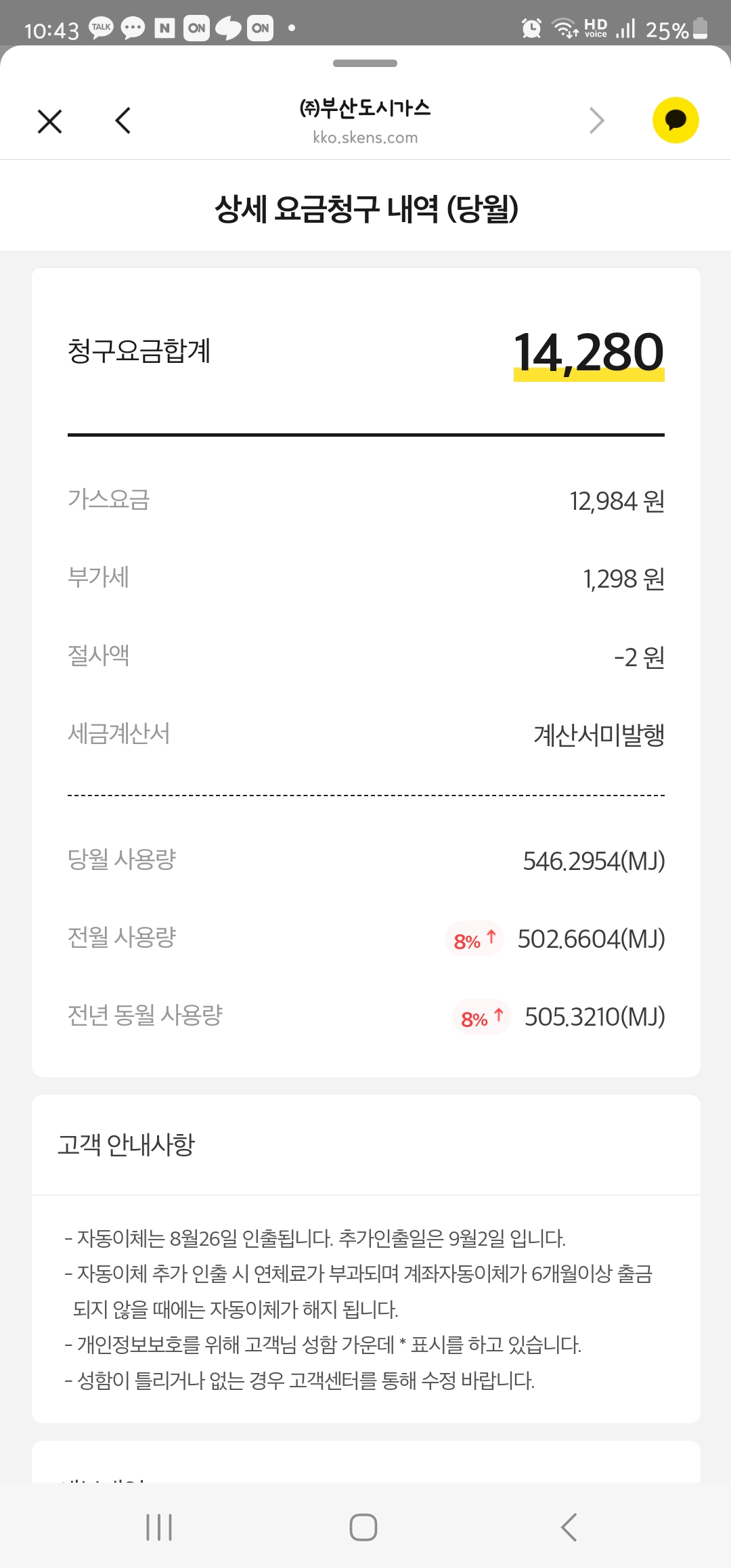This screenshot has height=1568, width=731.
Task: Open recent apps from navigation bar
Action: (x=159, y=1527)
